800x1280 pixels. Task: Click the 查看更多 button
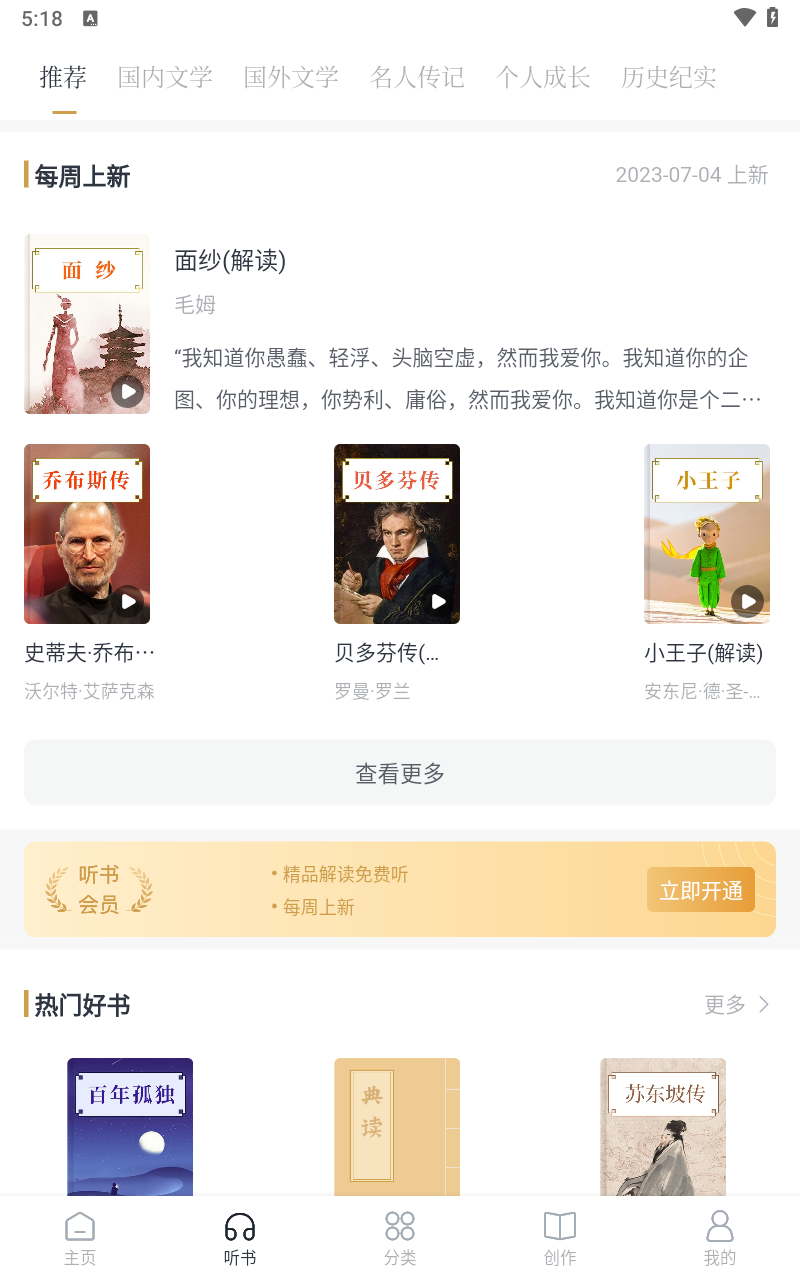[x=400, y=772]
